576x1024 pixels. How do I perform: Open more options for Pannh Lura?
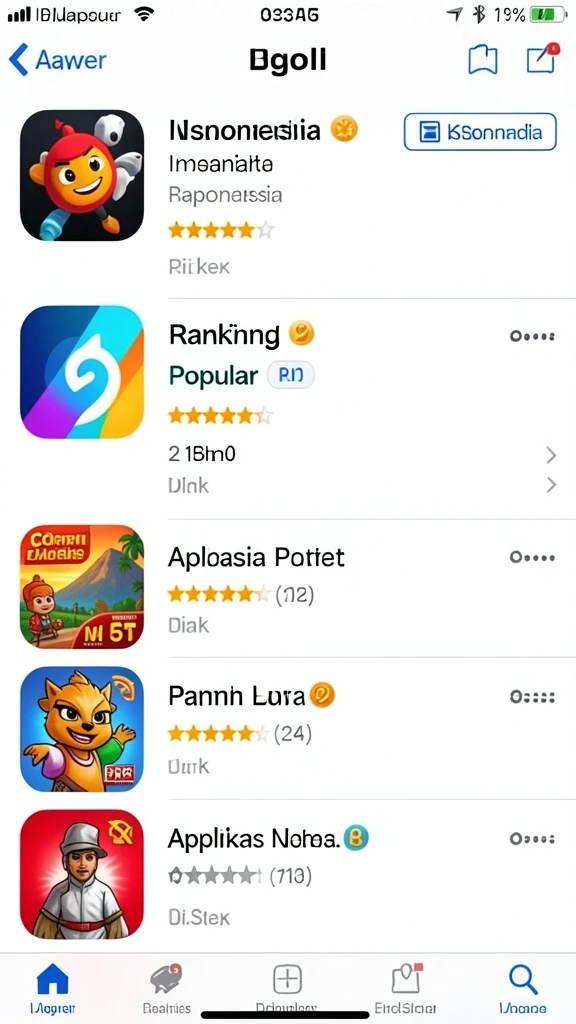point(532,697)
